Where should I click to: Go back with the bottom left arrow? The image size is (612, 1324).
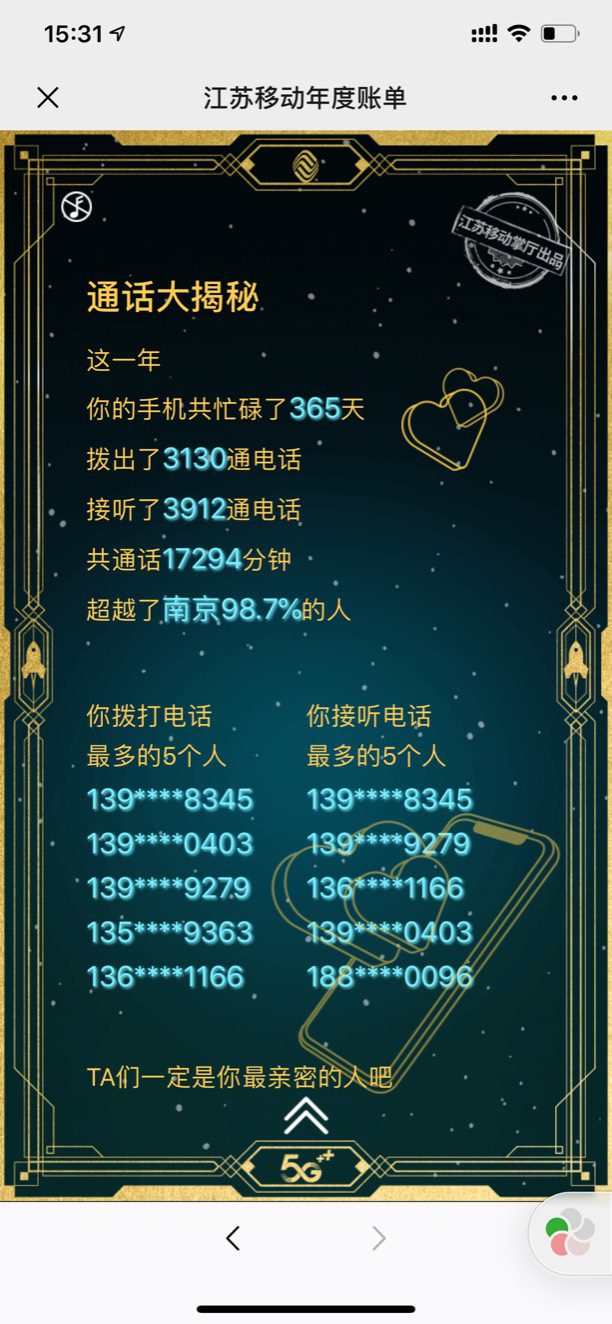233,1239
